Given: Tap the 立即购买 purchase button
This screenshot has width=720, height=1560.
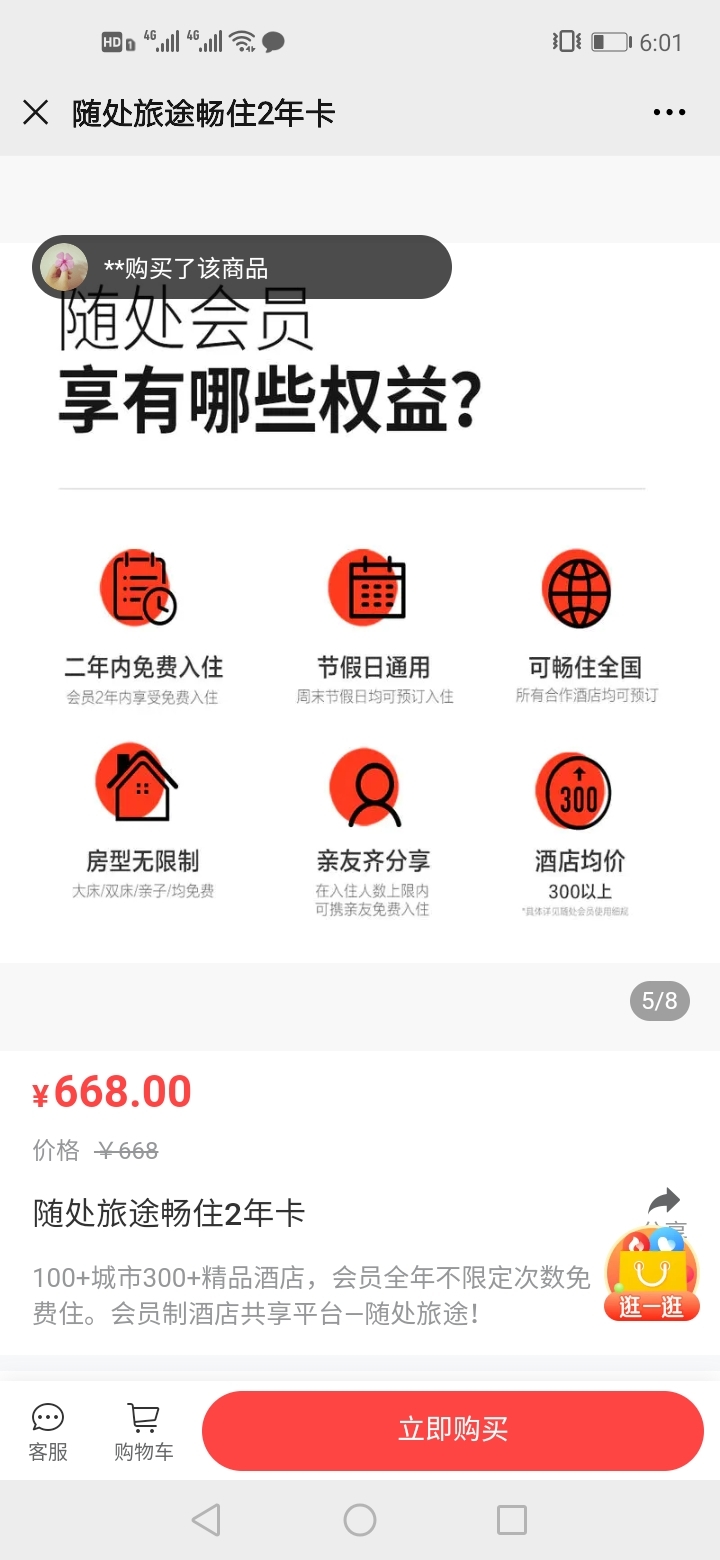Looking at the screenshot, I should coord(452,1429).
